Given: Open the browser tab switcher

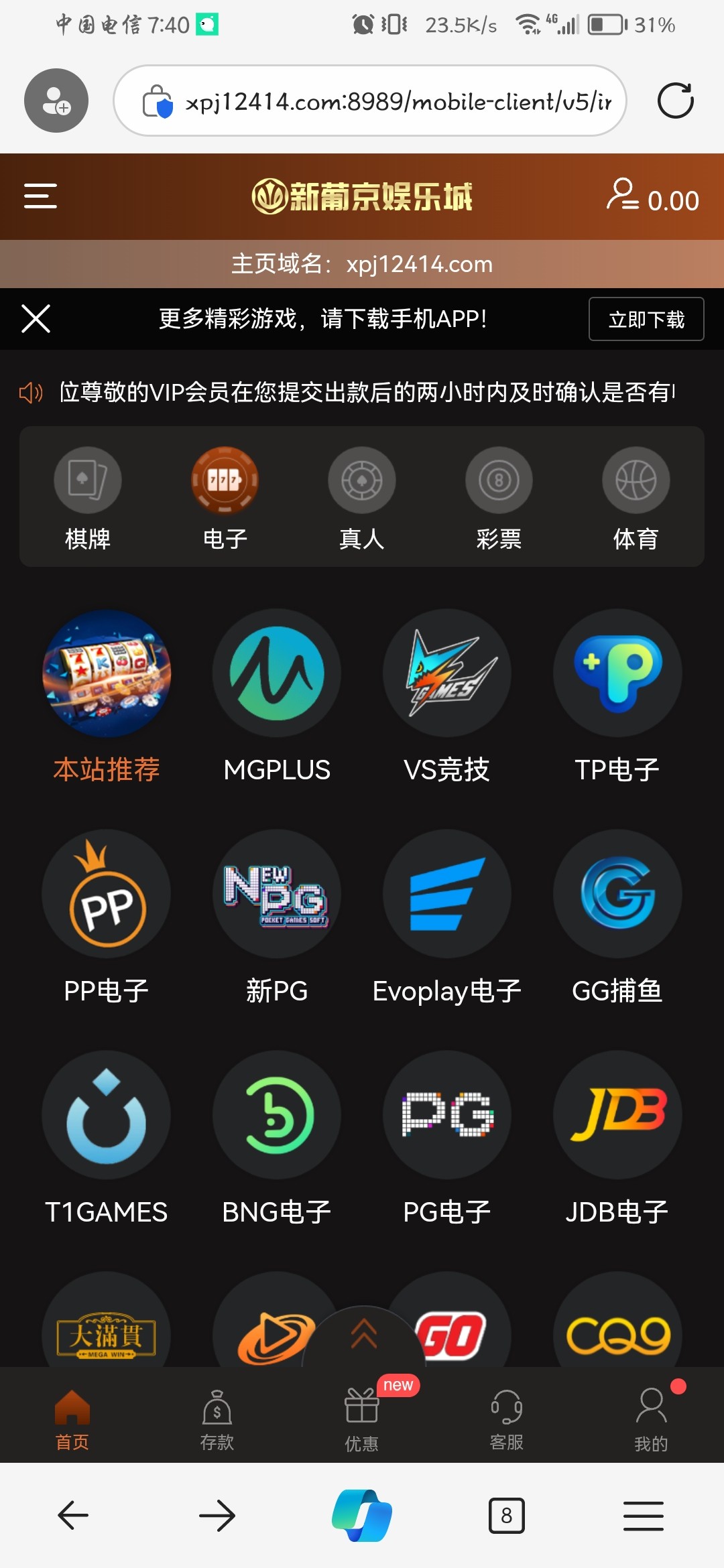Looking at the screenshot, I should (506, 1515).
